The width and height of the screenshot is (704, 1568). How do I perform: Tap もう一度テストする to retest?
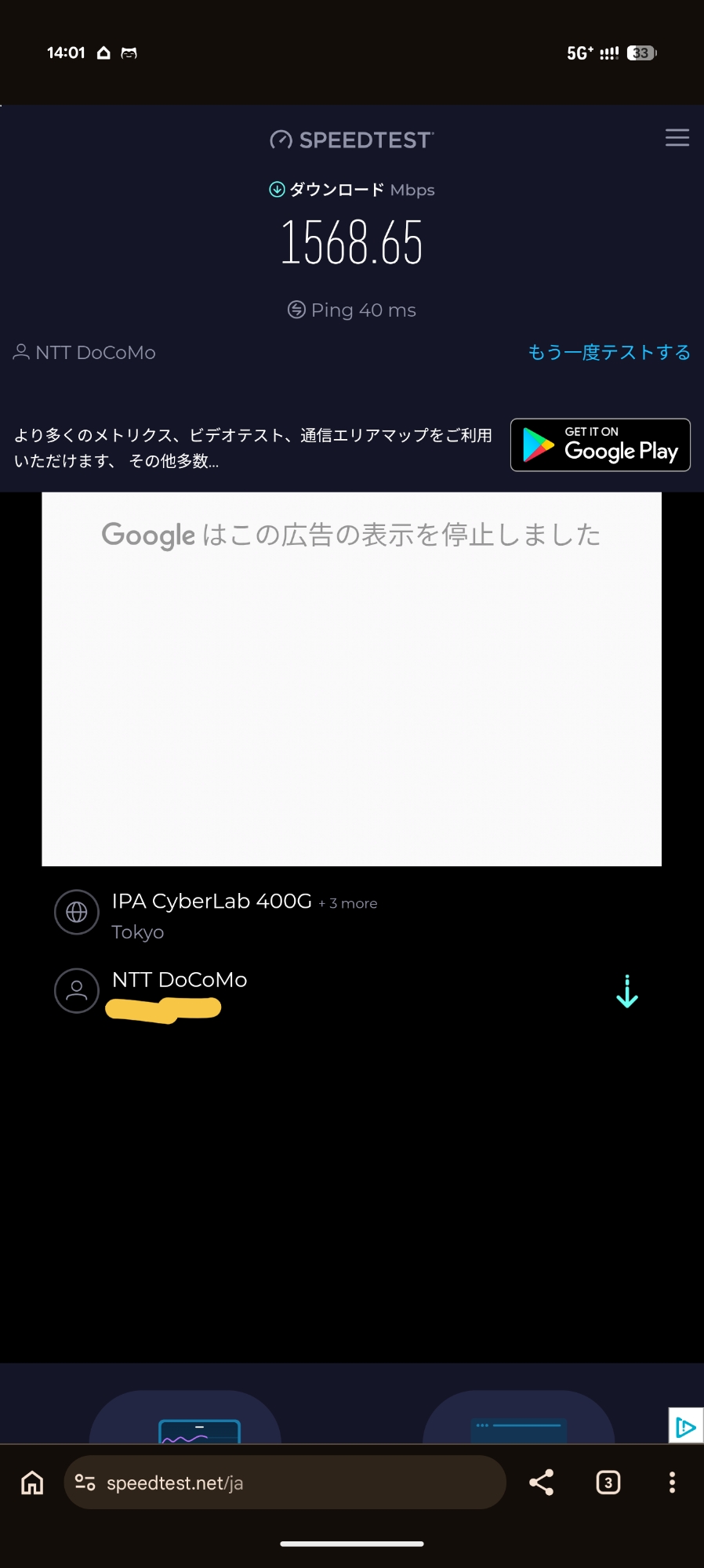(x=608, y=353)
